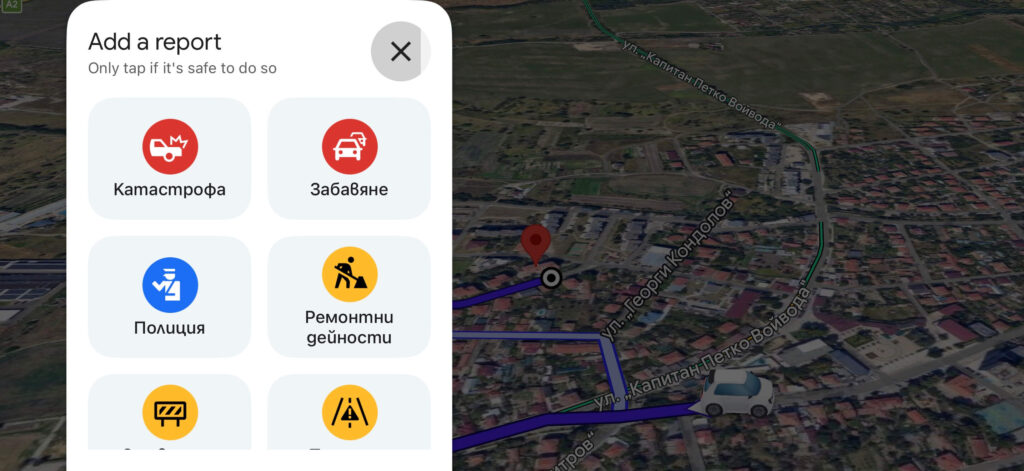Tap the red destination pin on map
Image resolution: width=1024 pixels, height=471 pixels.
pyautogui.click(x=536, y=244)
